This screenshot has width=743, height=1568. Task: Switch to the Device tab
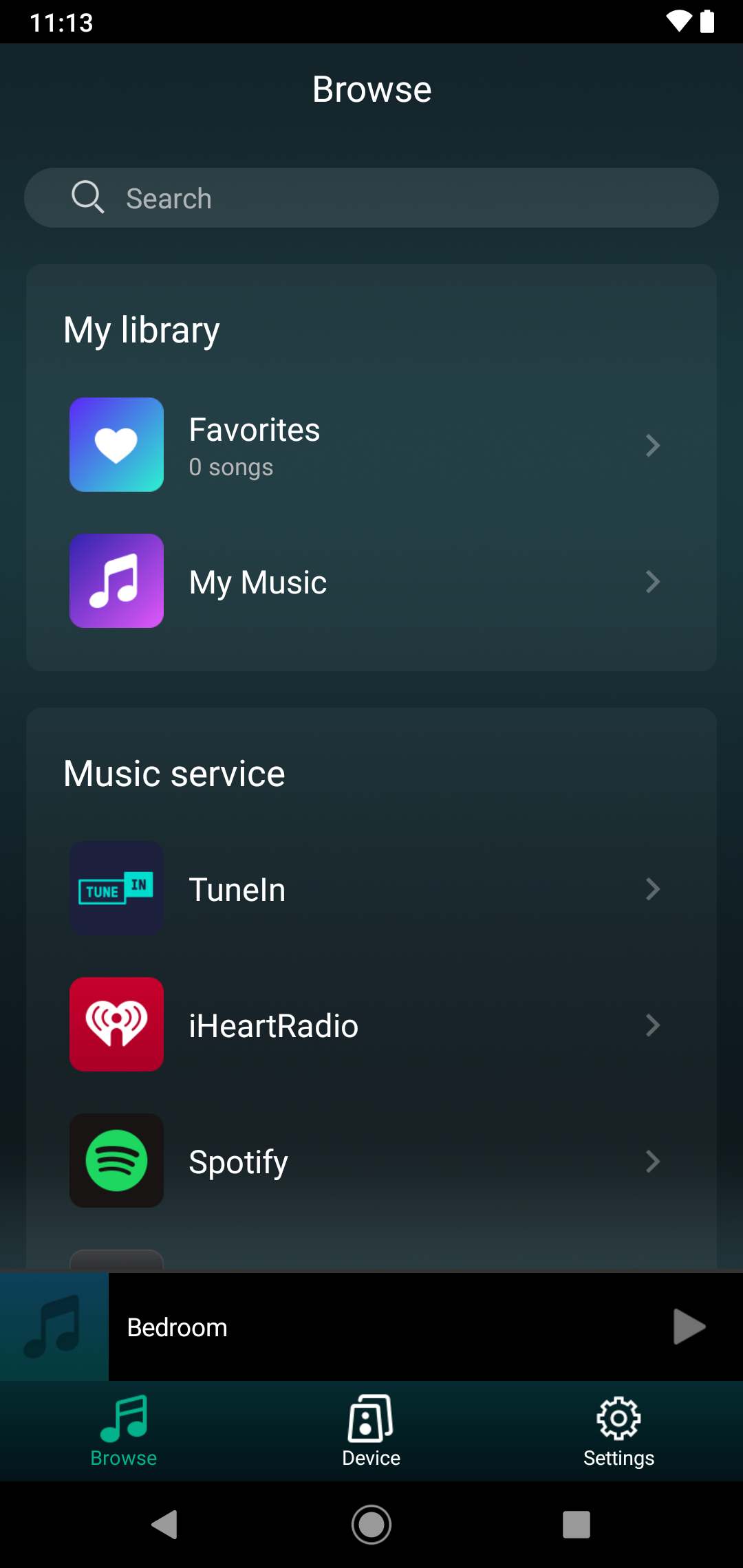click(x=371, y=1430)
